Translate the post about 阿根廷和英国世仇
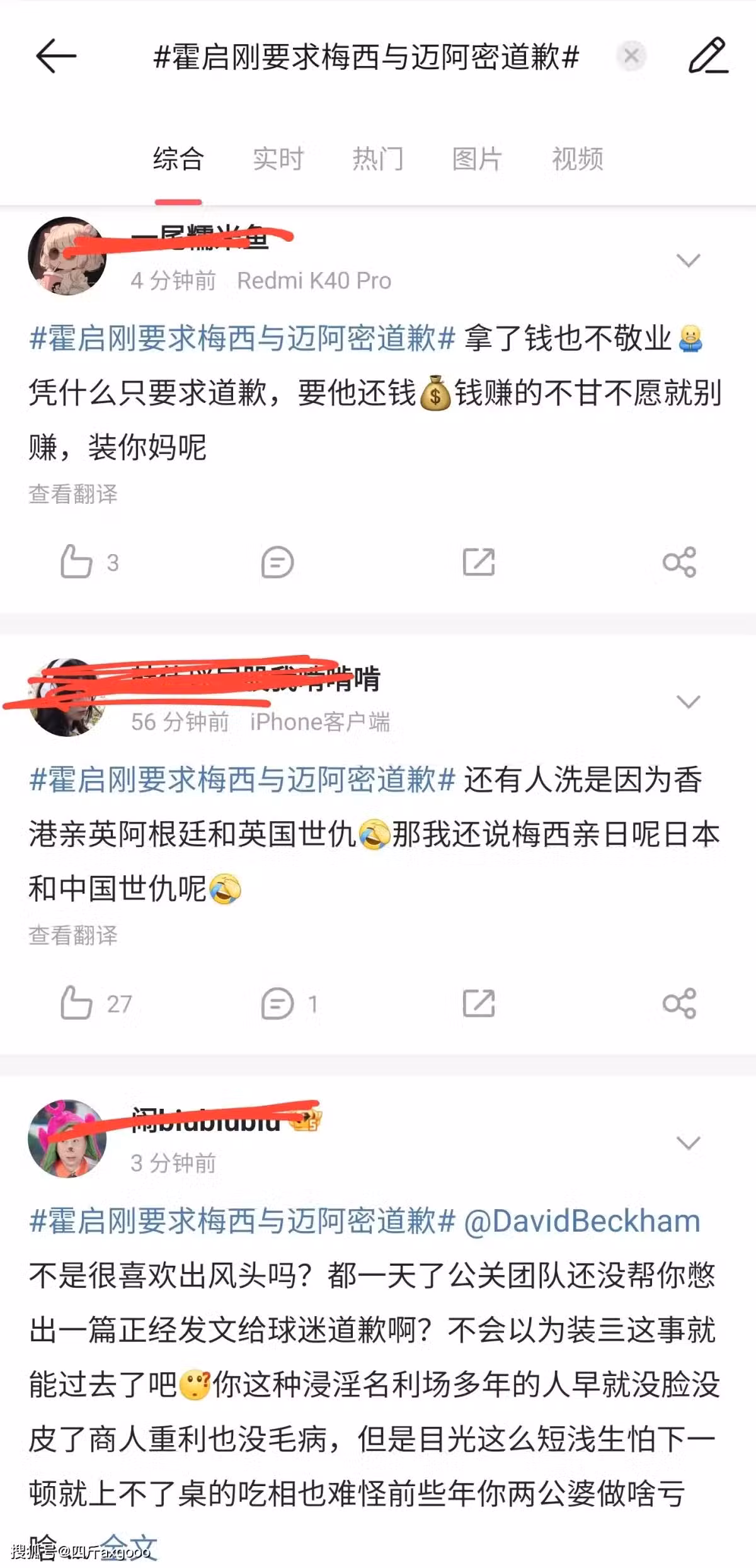This screenshot has width=756, height=1568. point(73,936)
